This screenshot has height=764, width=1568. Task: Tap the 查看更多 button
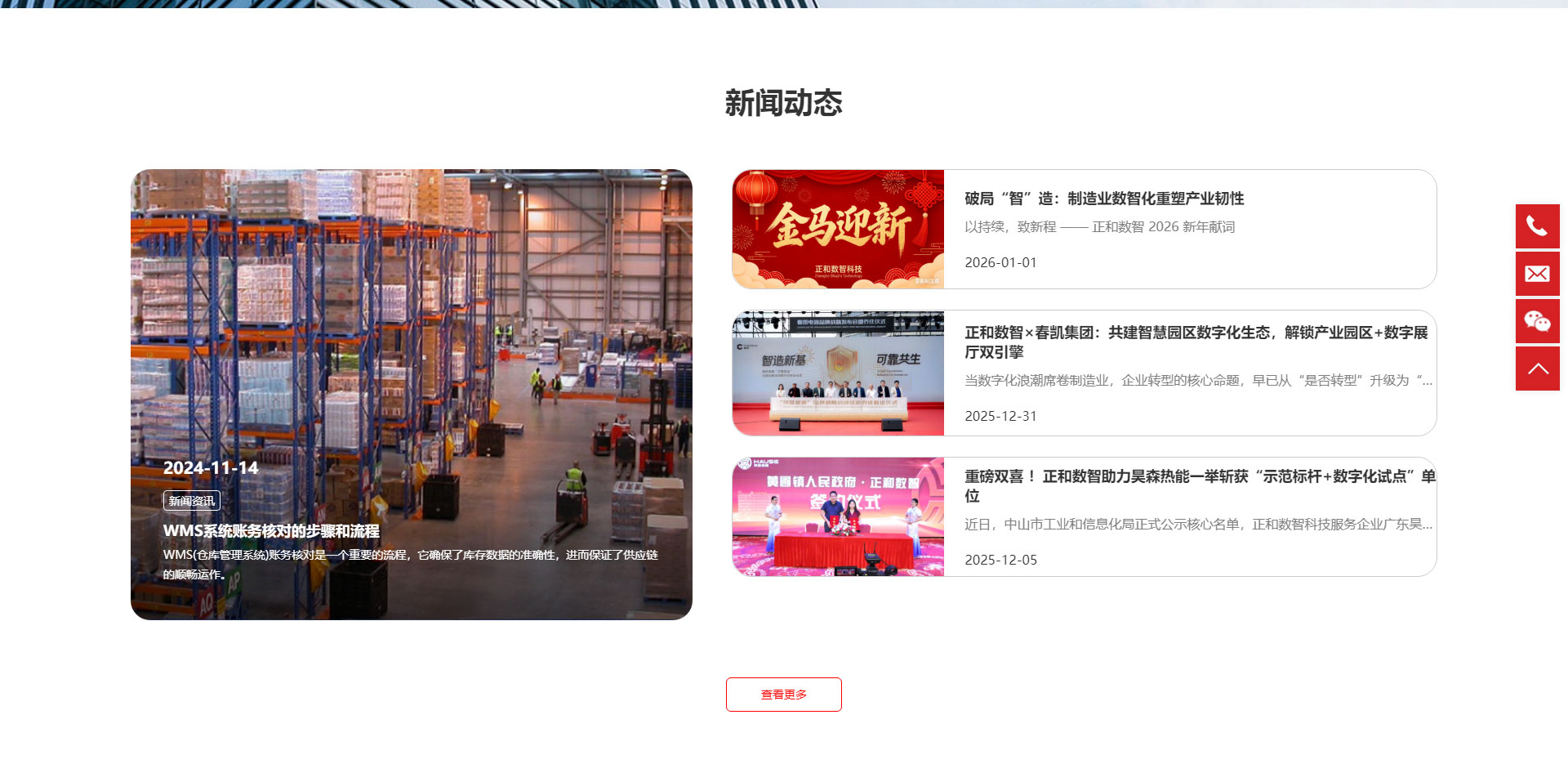[783, 695]
